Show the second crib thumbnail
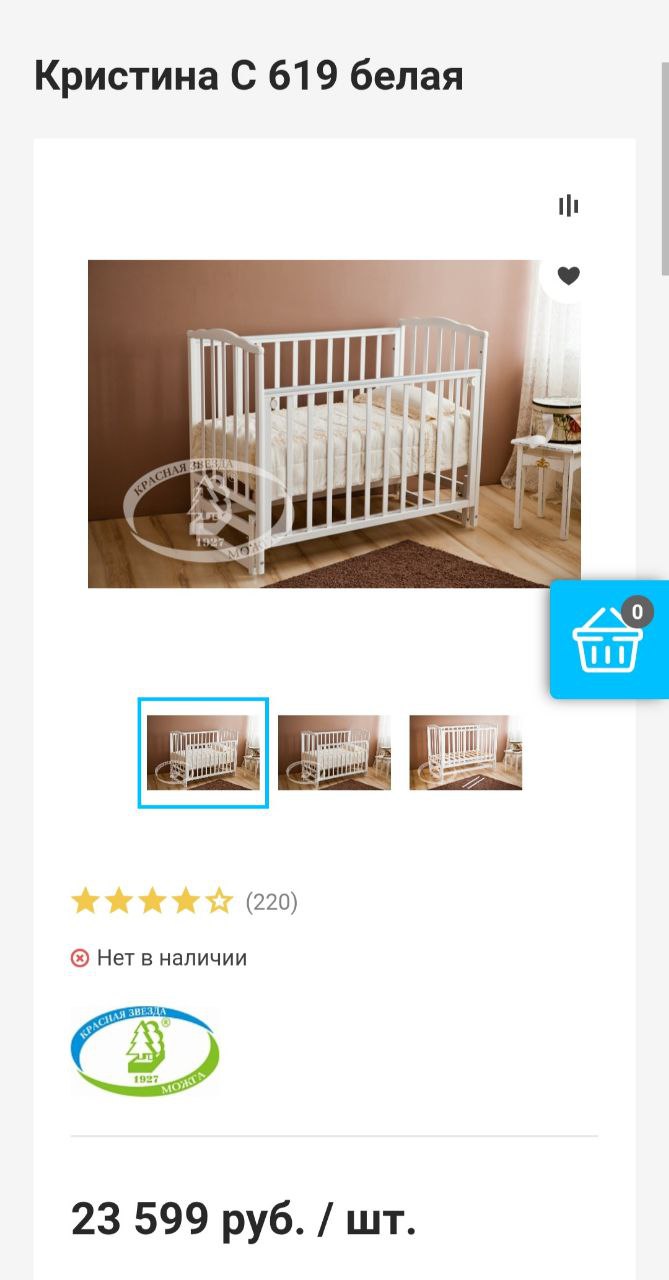This screenshot has height=1280, width=669. 334,753
